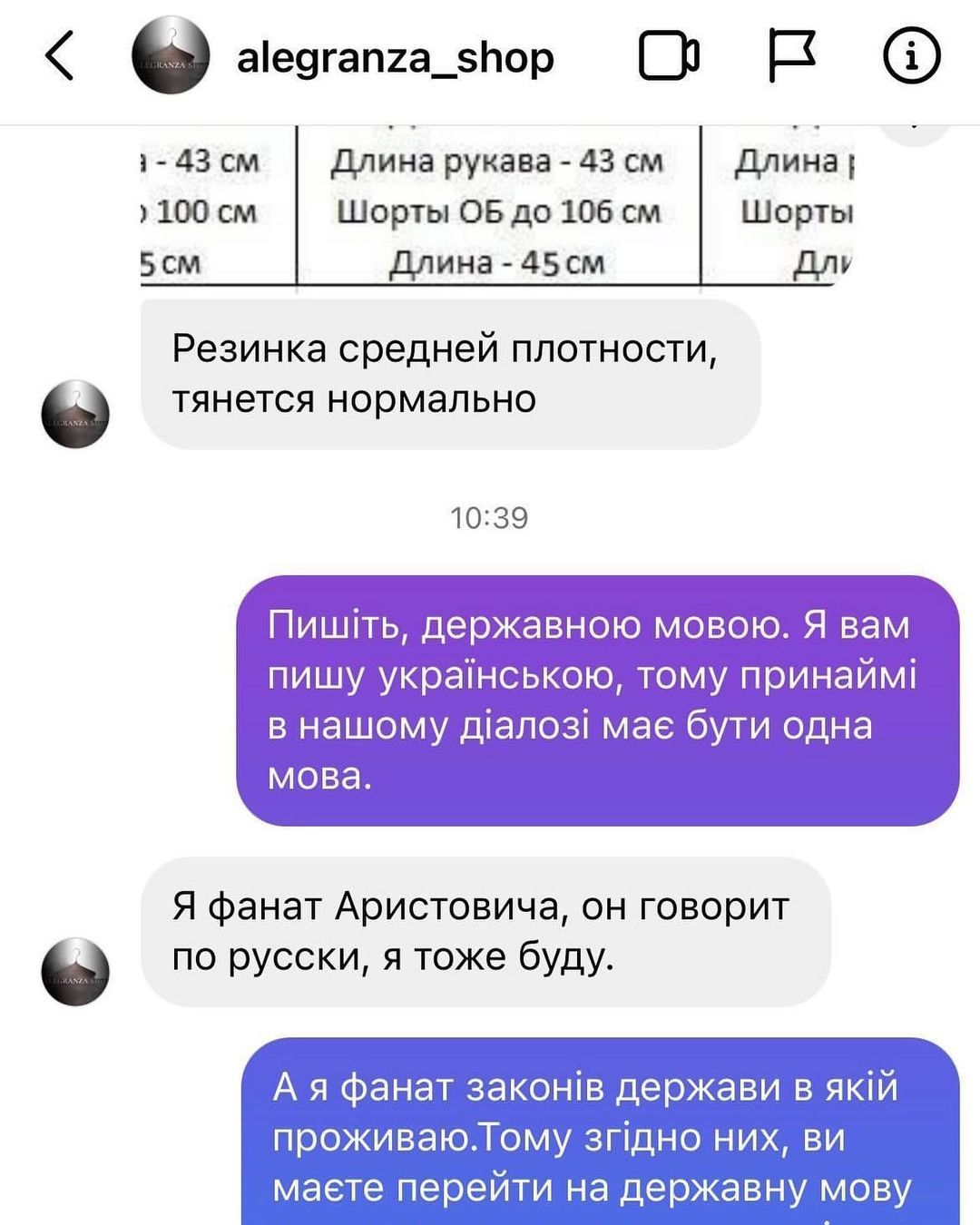Open conversation info details
Screen dimensions: 980x1225
(x=911, y=57)
